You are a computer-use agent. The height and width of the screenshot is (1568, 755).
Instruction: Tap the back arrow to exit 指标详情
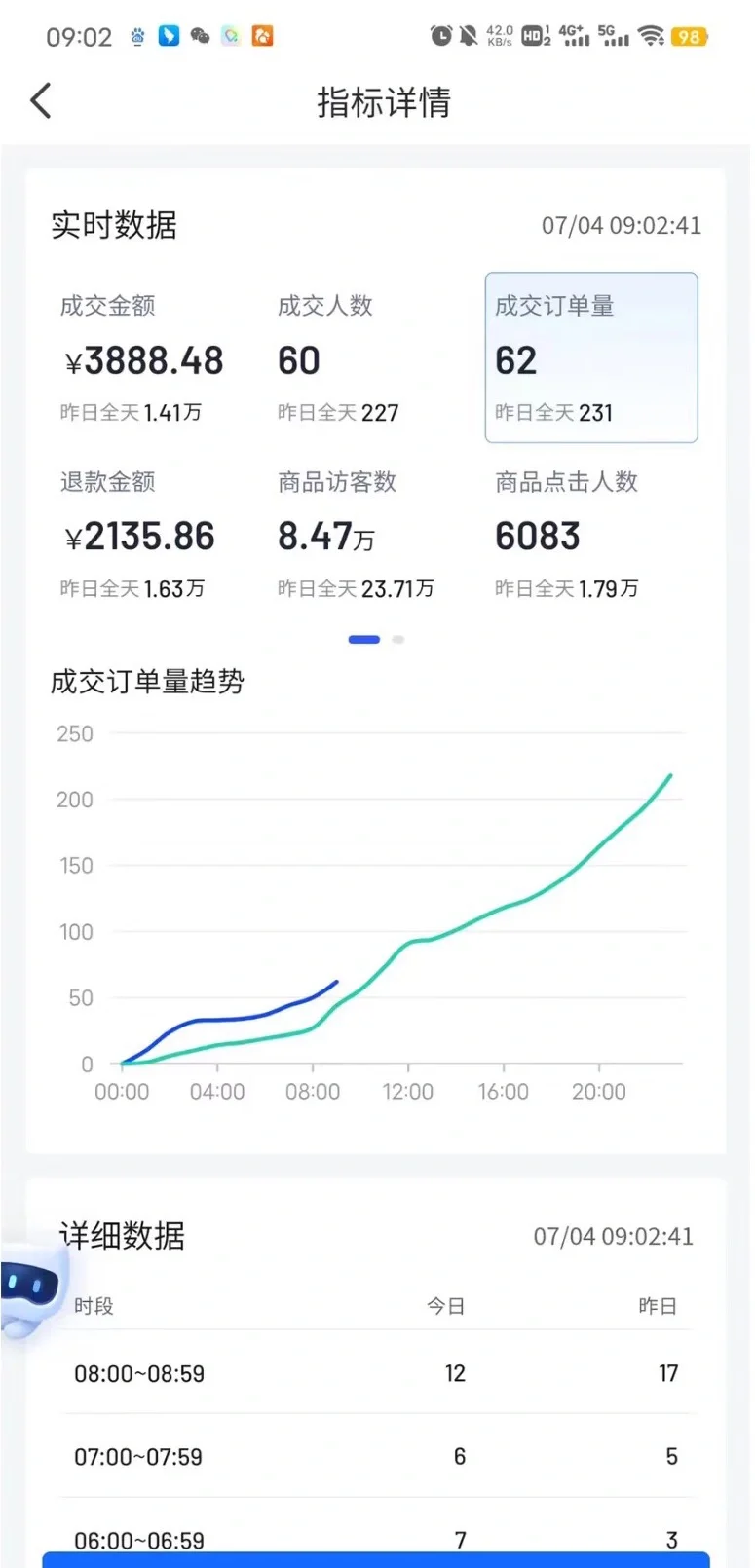tap(41, 100)
